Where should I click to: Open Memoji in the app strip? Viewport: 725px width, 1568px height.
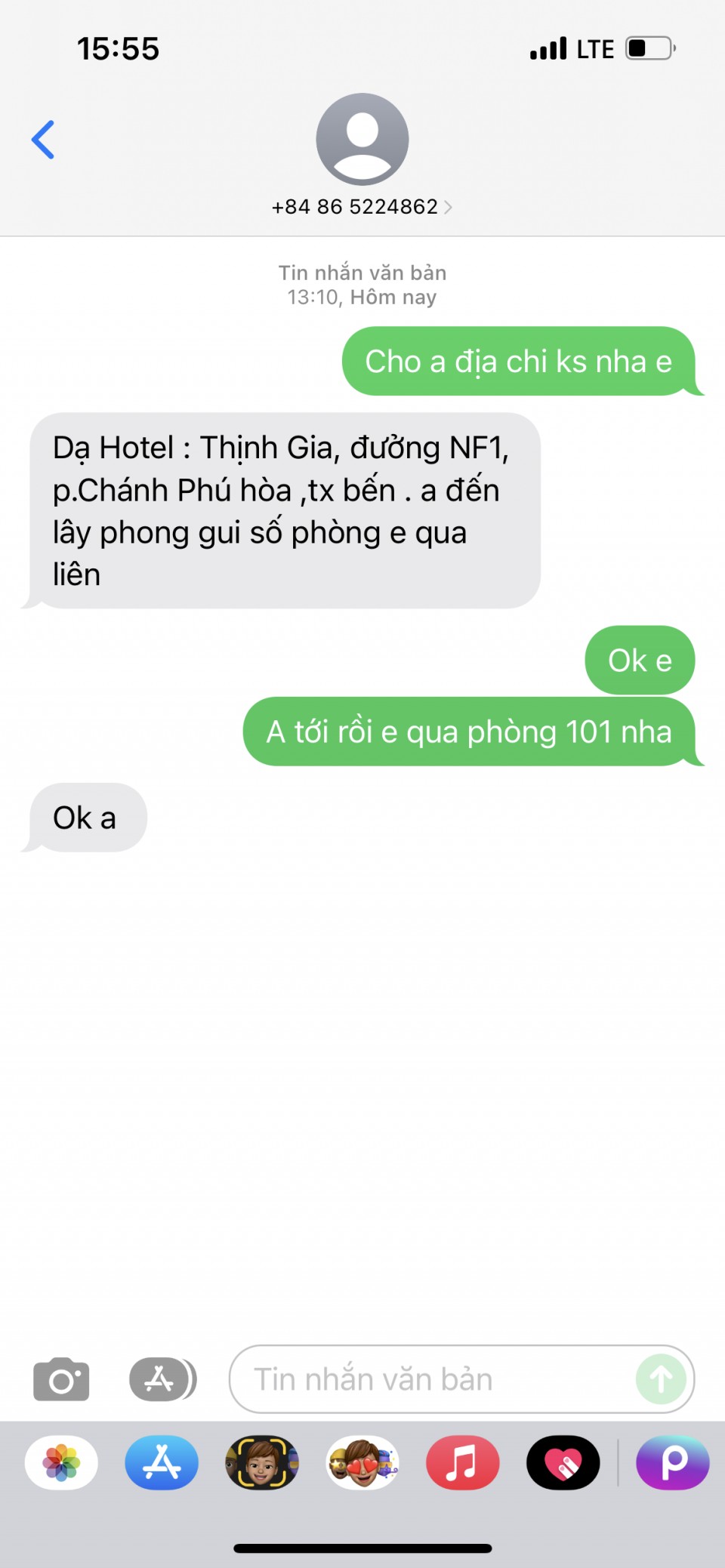click(x=262, y=1462)
